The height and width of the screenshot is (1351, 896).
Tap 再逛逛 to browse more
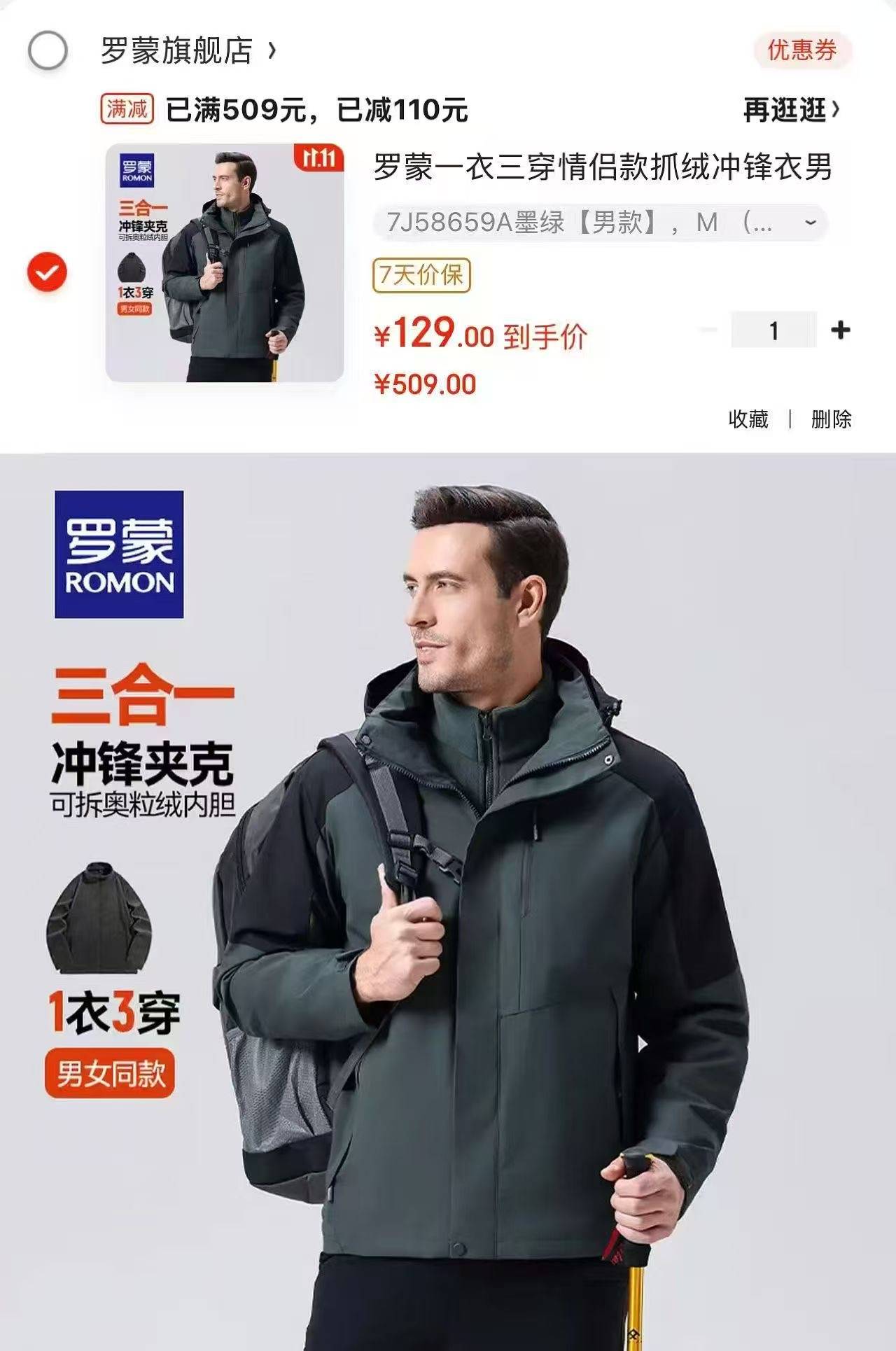[791, 110]
